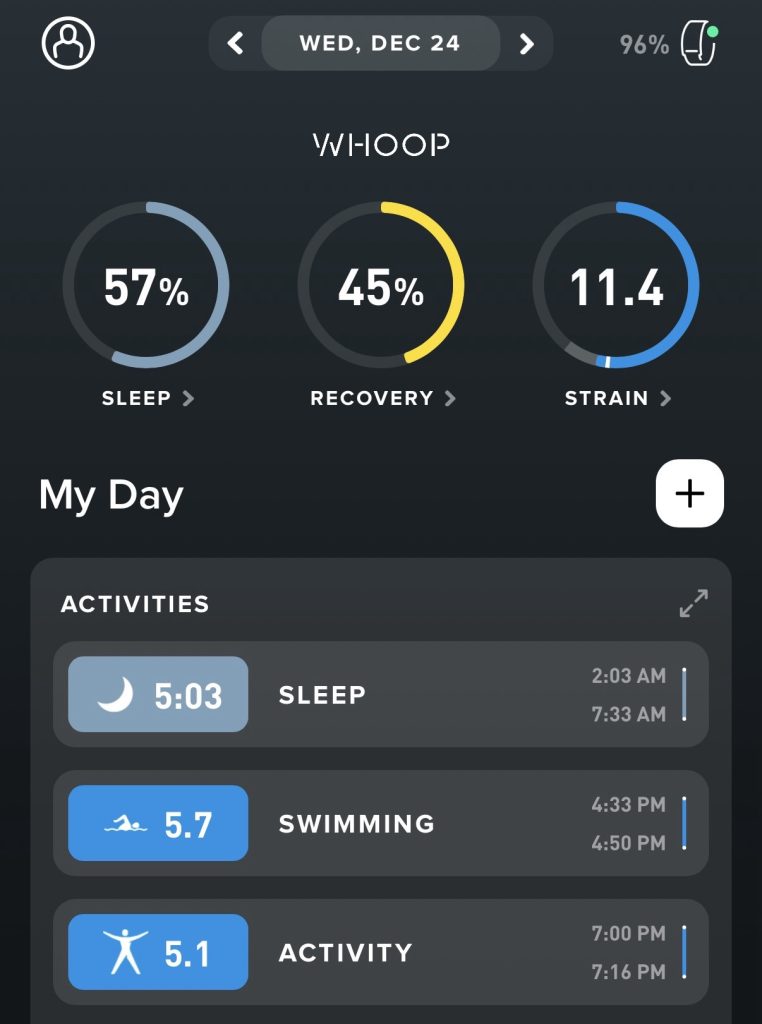Go to the next day
The image size is (762, 1024).
click(527, 43)
